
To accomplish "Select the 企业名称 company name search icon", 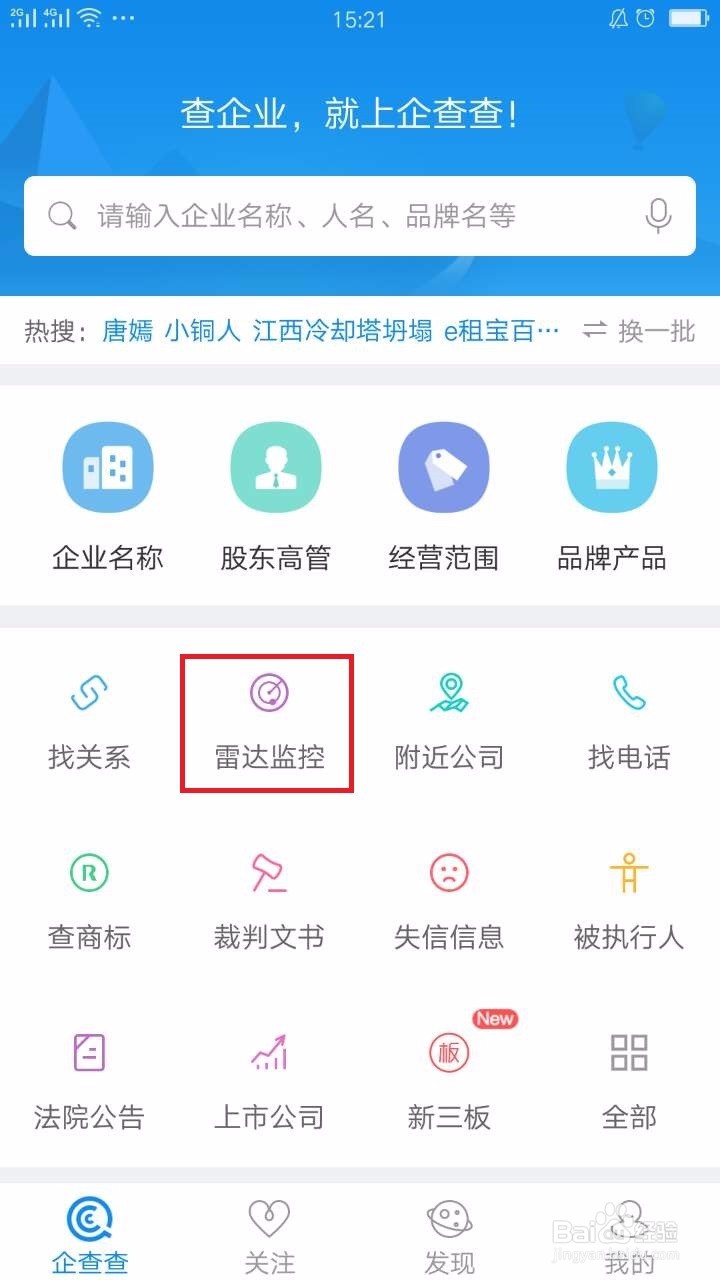I will pyautogui.click(x=107, y=495).
